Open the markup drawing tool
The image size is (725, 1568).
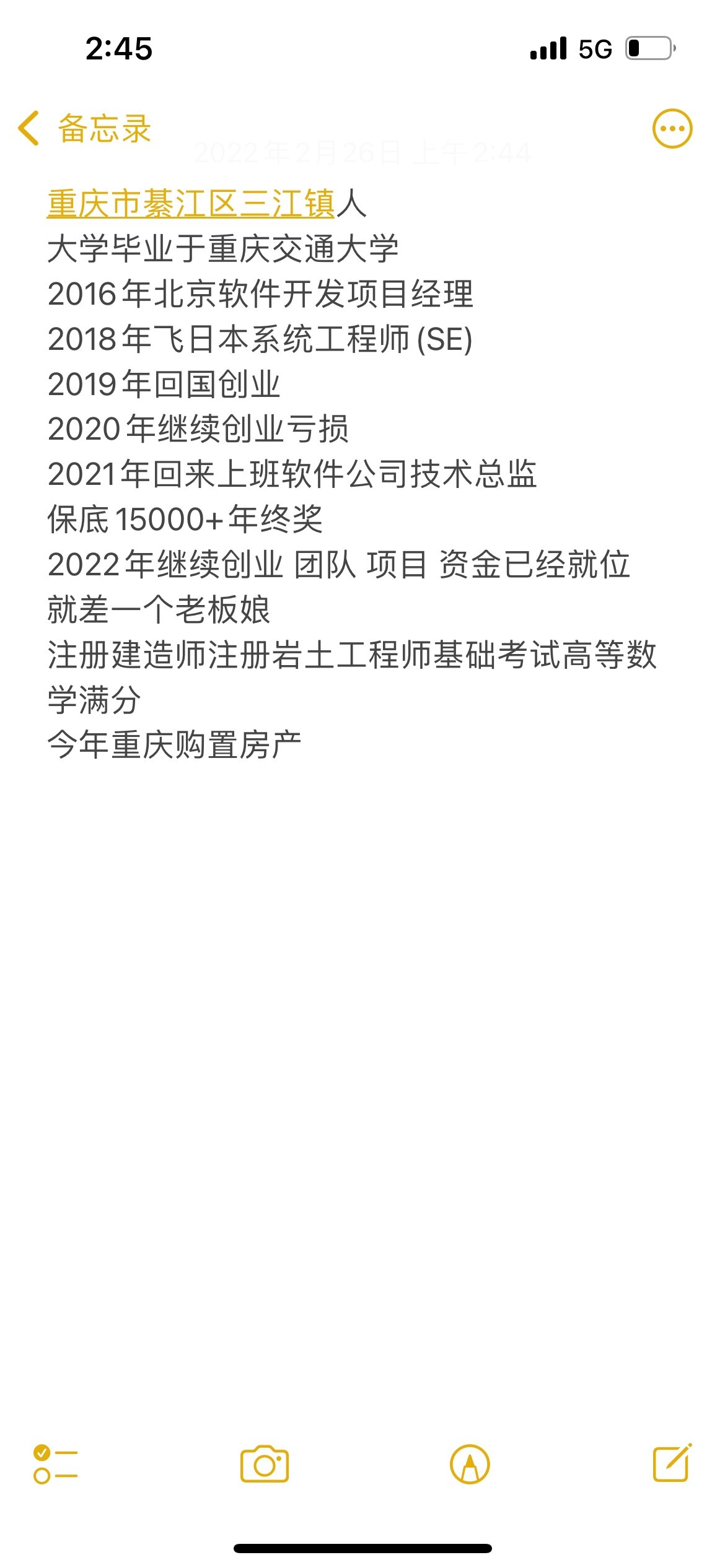[470, 1464]
